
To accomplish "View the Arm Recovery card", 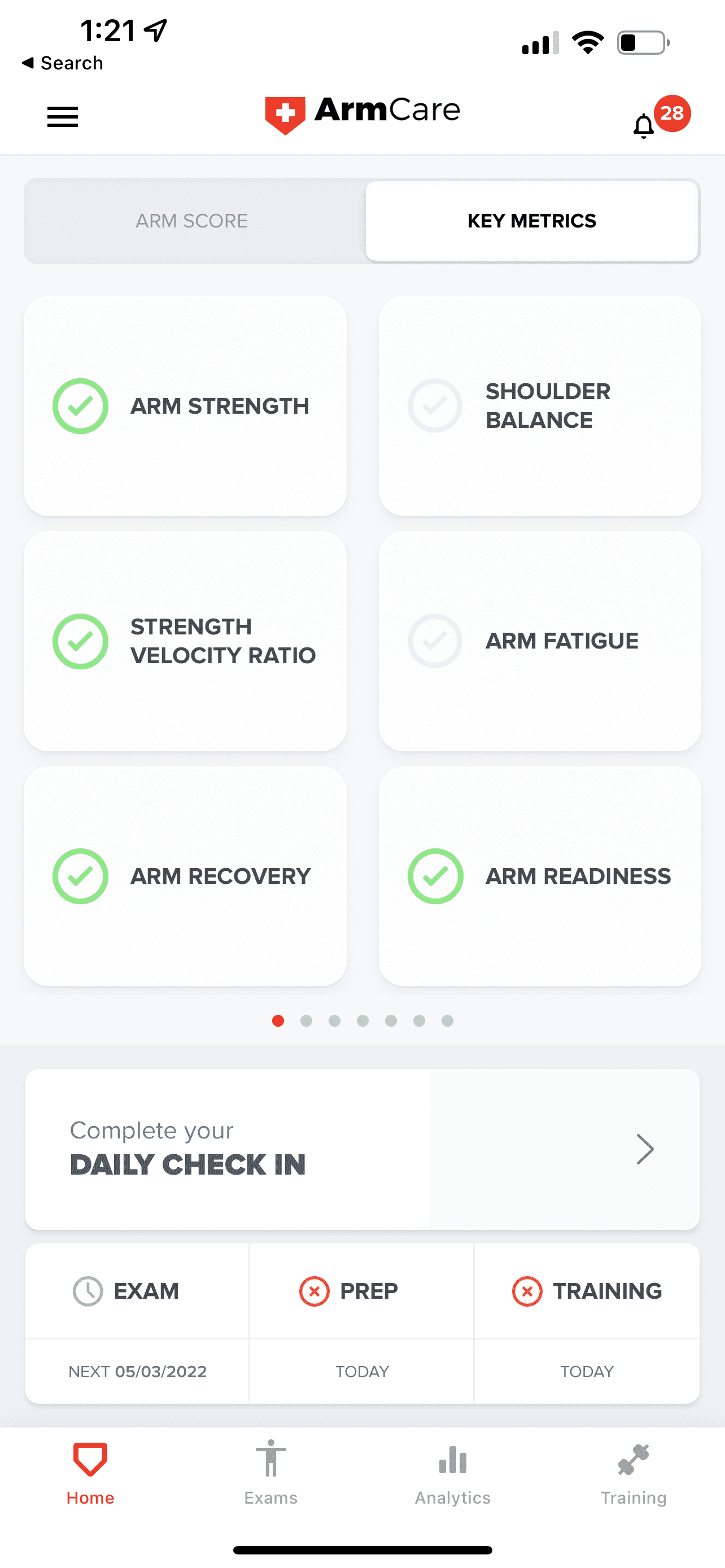I will (x=185, y=876).
